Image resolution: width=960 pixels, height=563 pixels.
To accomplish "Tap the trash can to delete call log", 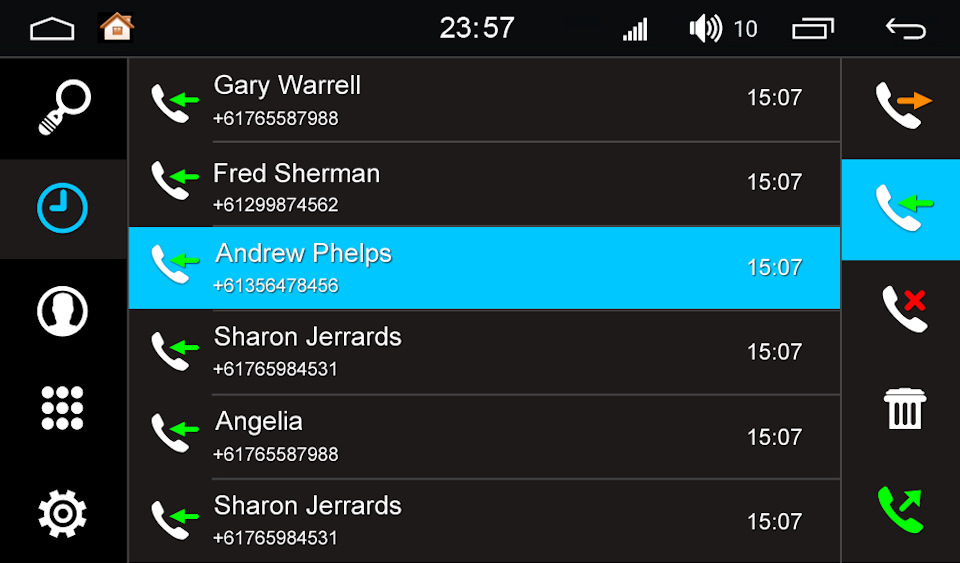I will tap(904, 410).
